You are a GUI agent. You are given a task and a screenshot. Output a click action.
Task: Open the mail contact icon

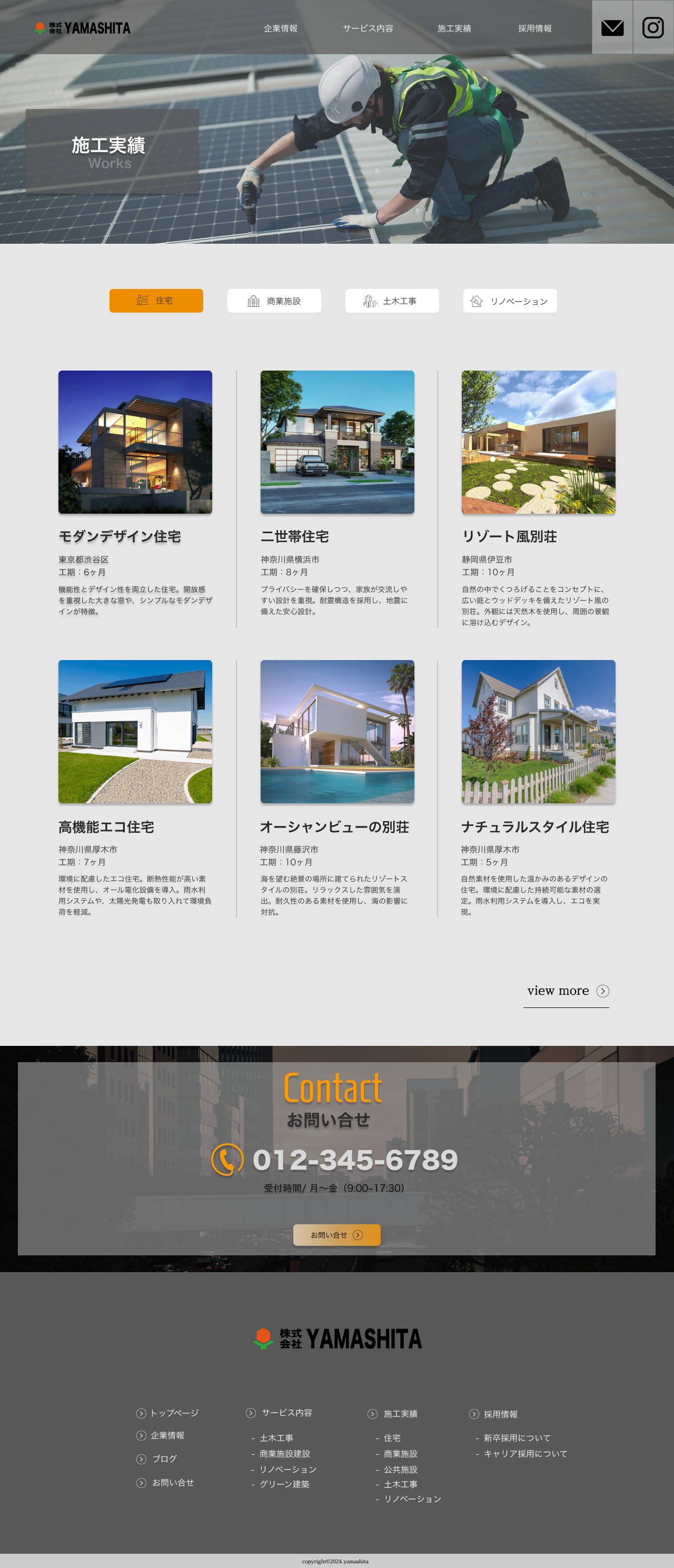[x=612, y=27]
